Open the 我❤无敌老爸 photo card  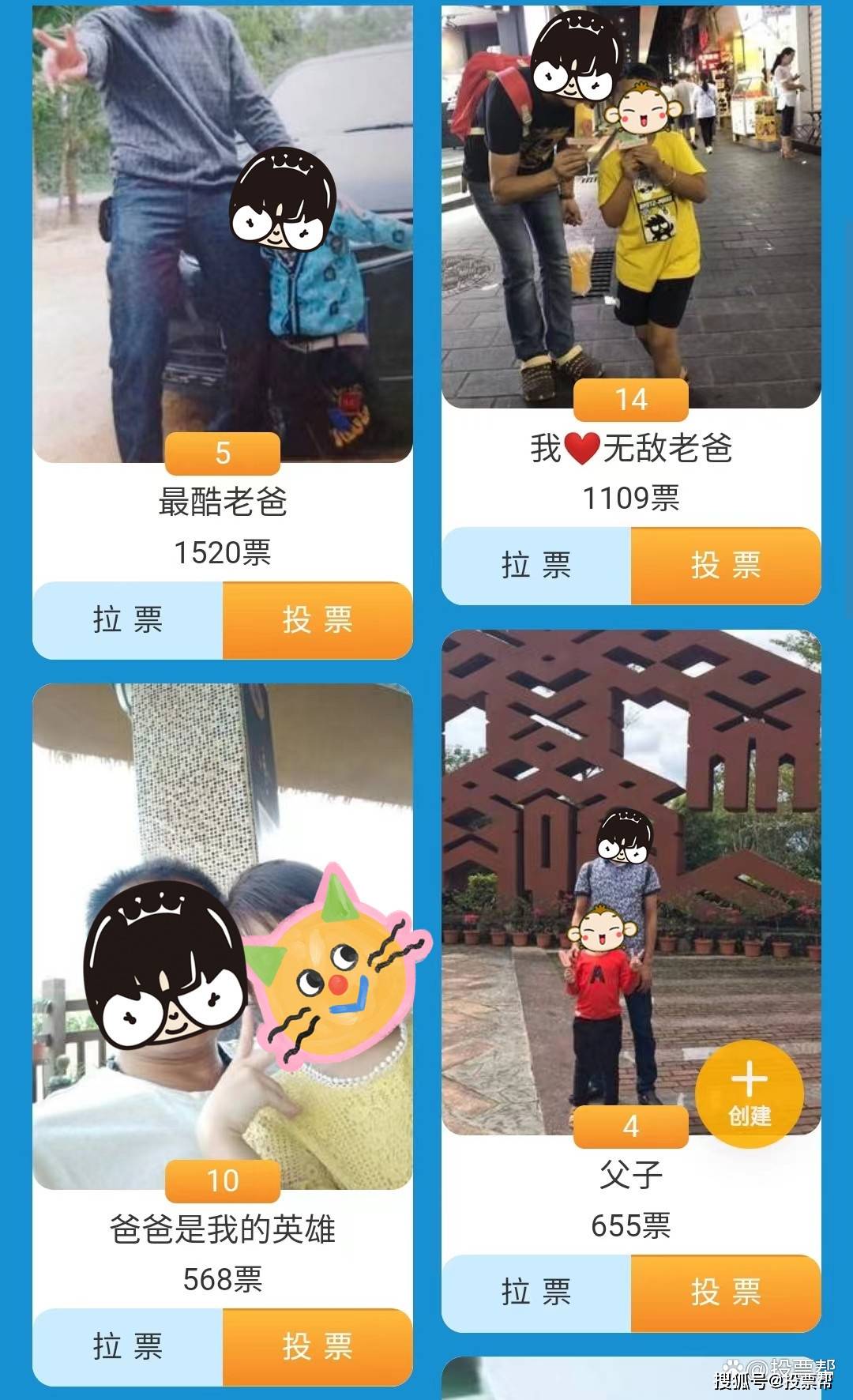click(x=631, y=205)
